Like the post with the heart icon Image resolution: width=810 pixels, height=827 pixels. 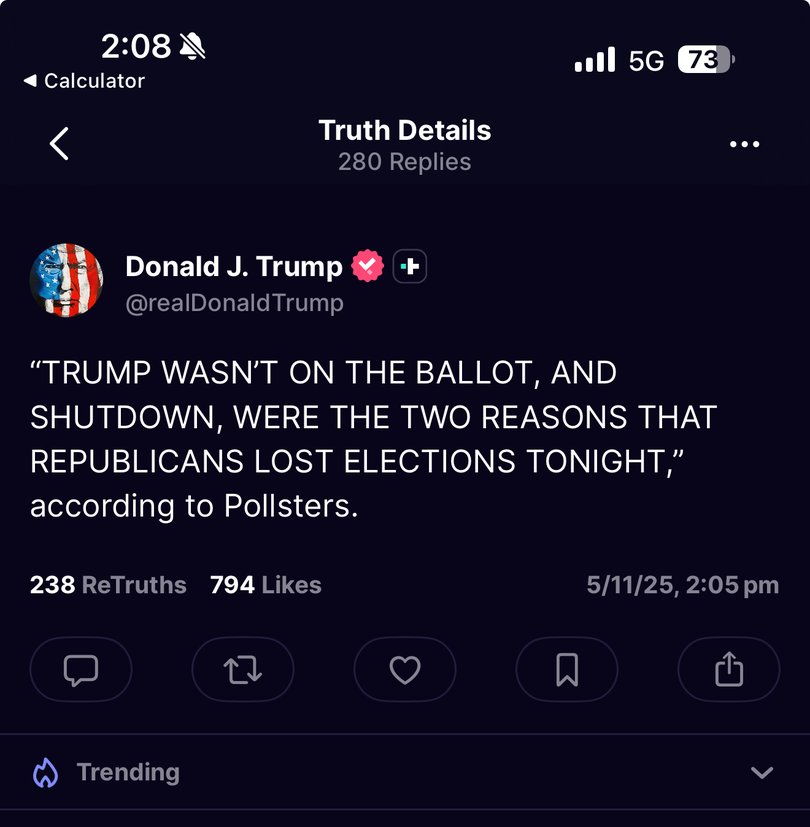405,670
